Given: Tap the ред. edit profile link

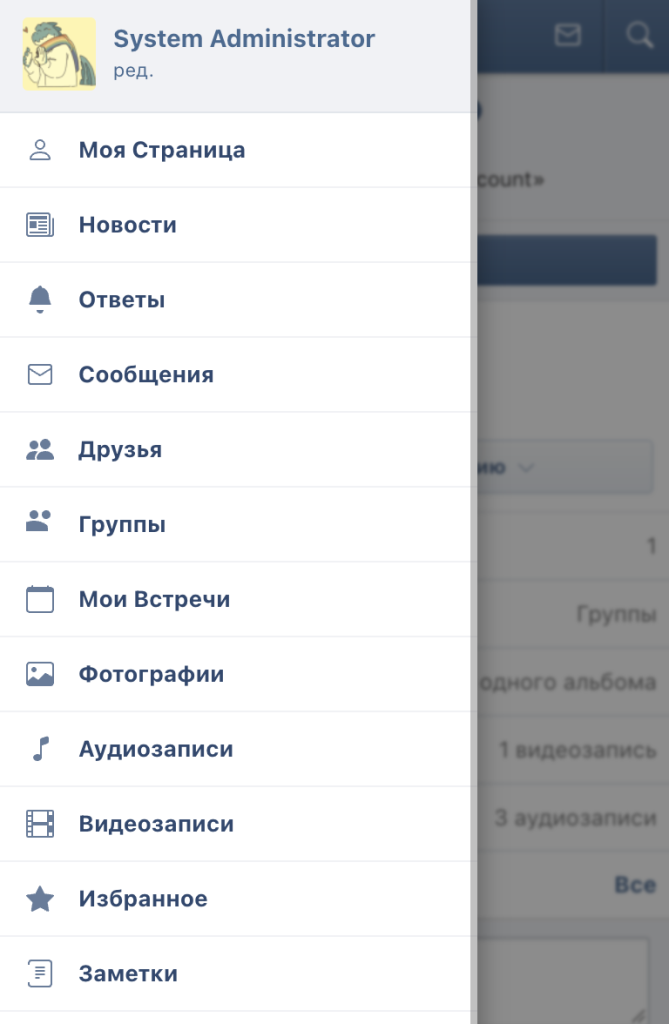Looking at the screenshot, I should pyautogui.click(x=133, y=71).
